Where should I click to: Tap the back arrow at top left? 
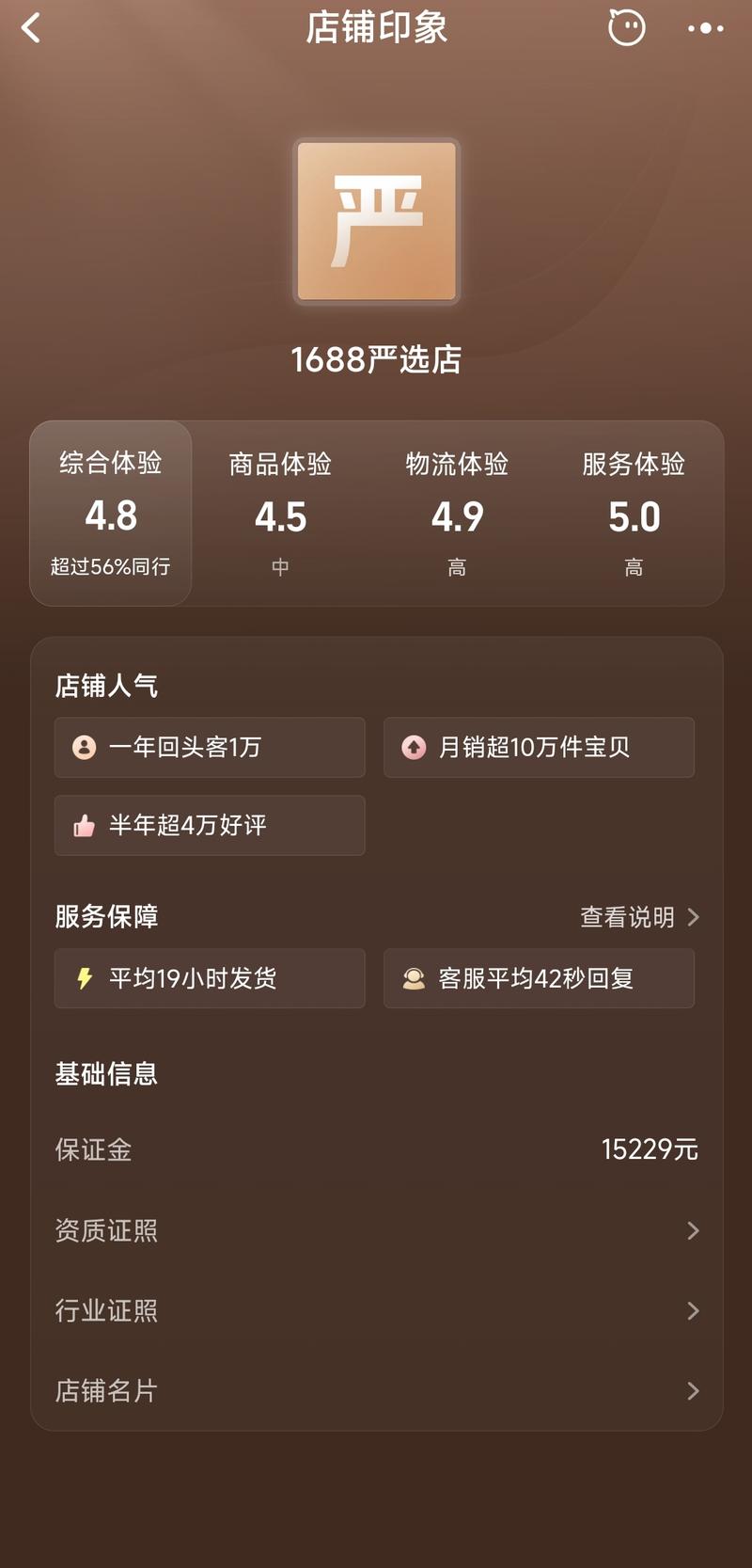pos(30,28)
